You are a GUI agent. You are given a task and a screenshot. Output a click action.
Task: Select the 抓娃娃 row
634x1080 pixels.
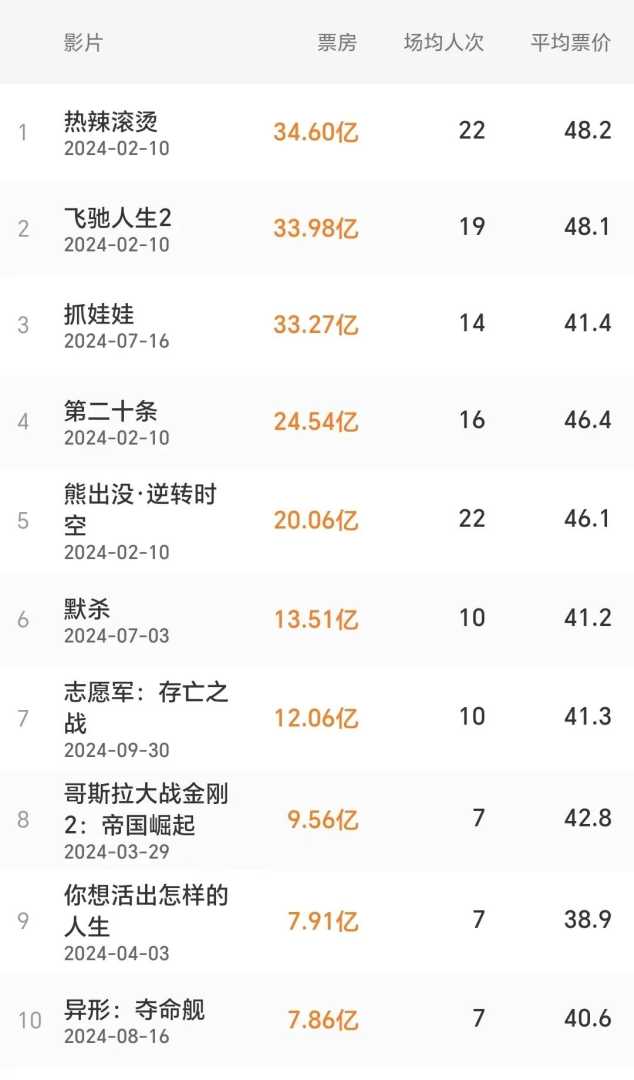click(x=99, y=315)
